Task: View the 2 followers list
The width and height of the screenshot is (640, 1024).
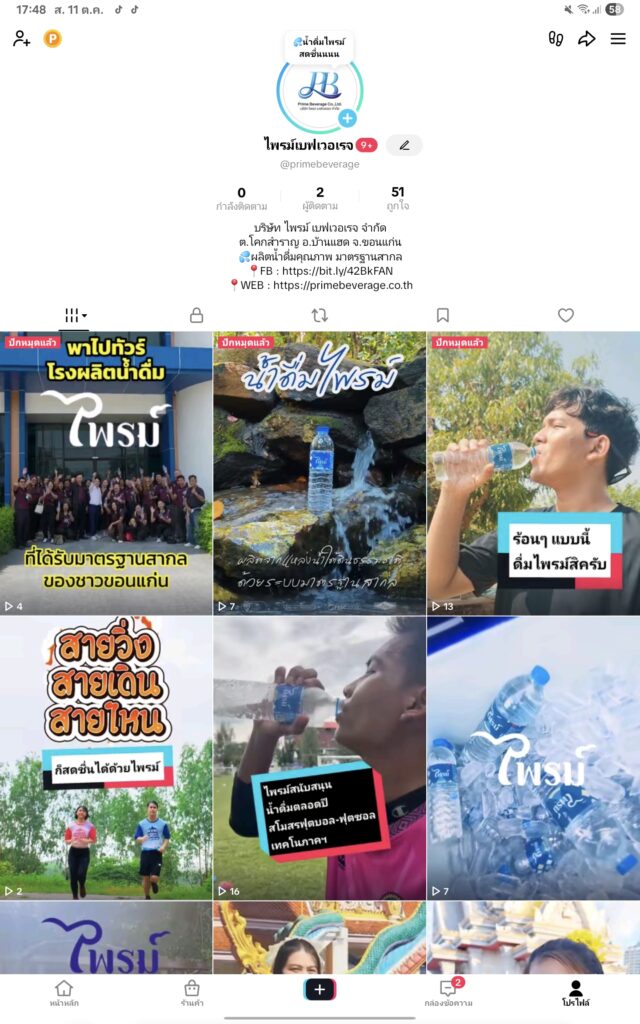Action: point(320,198)
